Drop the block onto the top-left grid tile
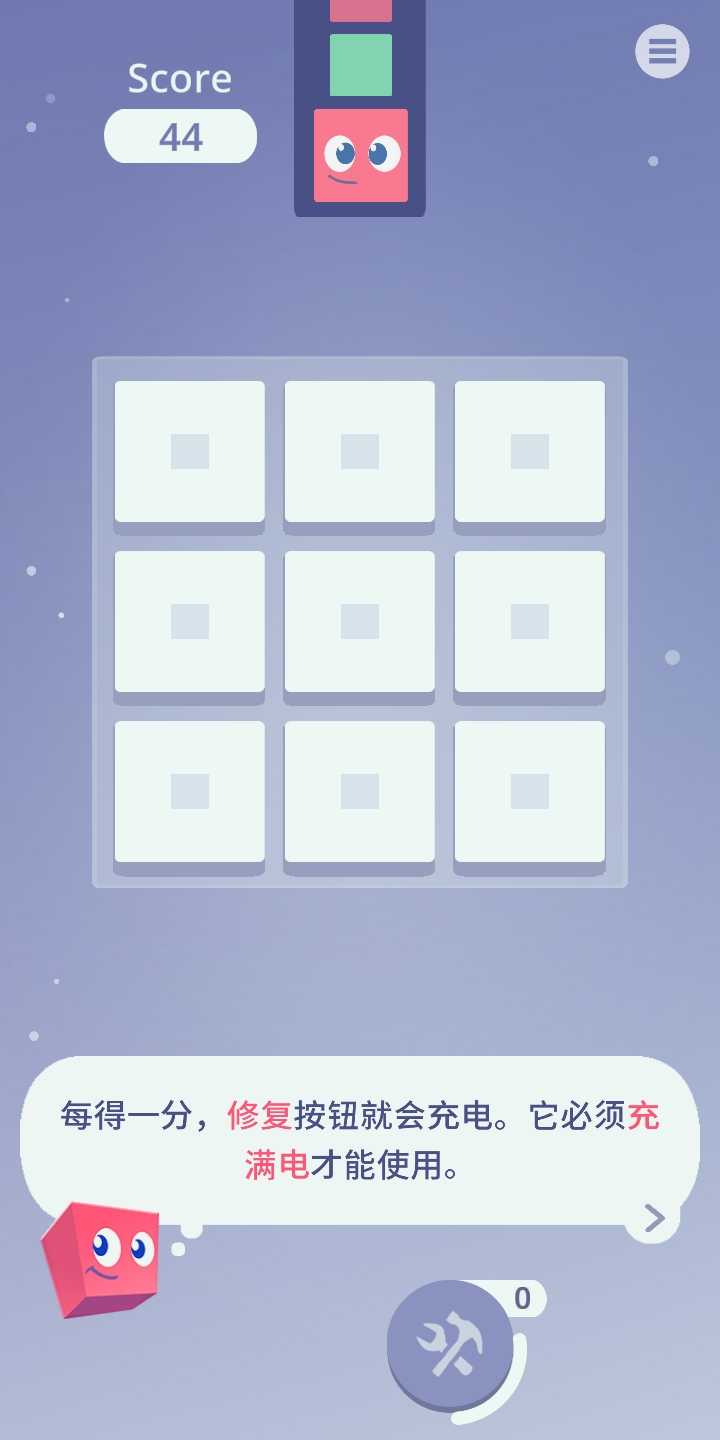Screen dimensions: 720x1440 [x=190, y=451]
